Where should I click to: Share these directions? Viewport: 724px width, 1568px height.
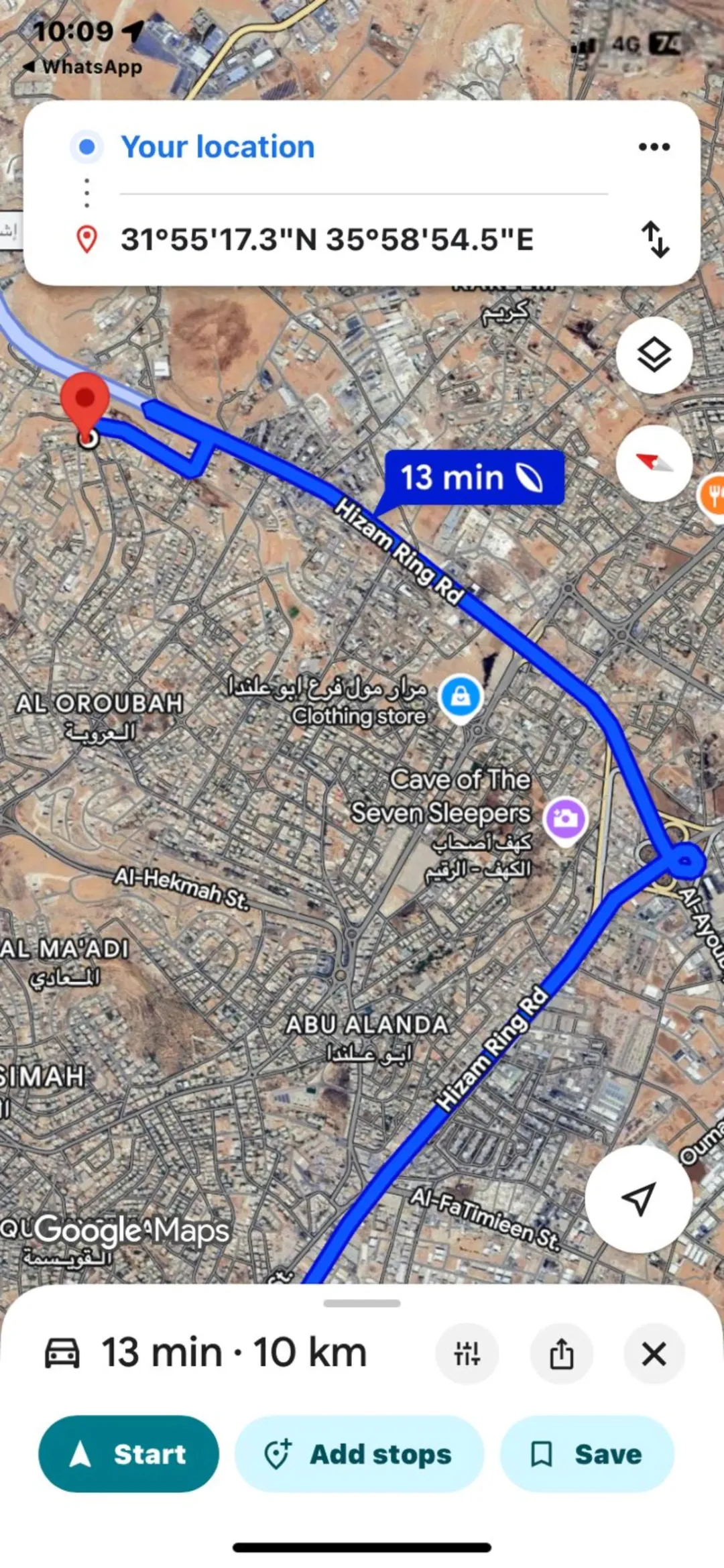pyautogui.click(x=561, y=1353)
